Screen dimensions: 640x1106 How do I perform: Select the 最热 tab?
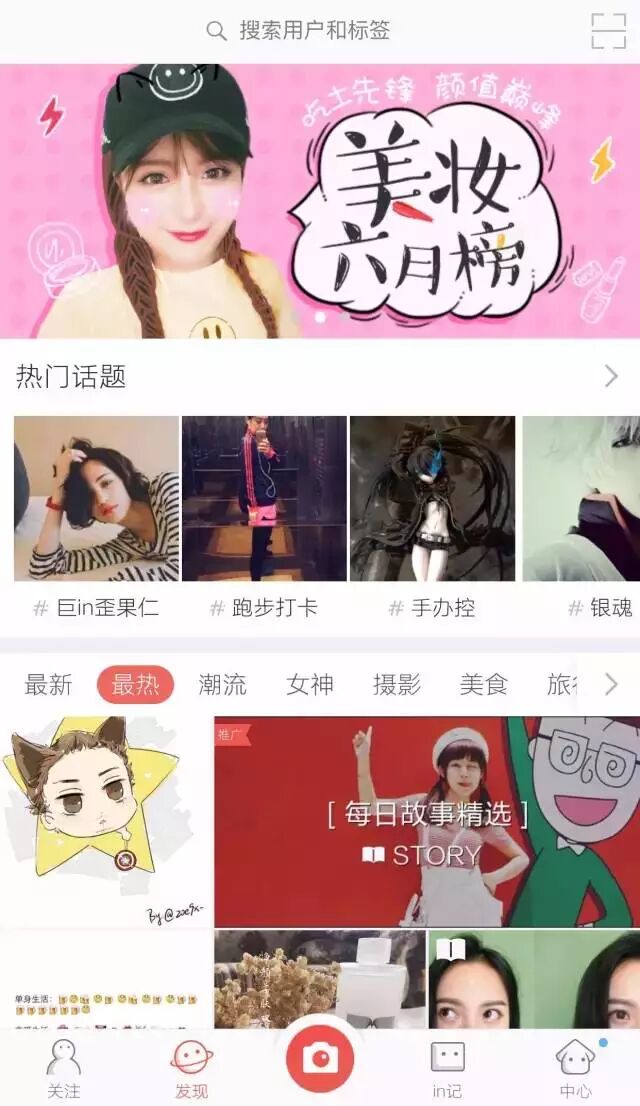[135, 685]
